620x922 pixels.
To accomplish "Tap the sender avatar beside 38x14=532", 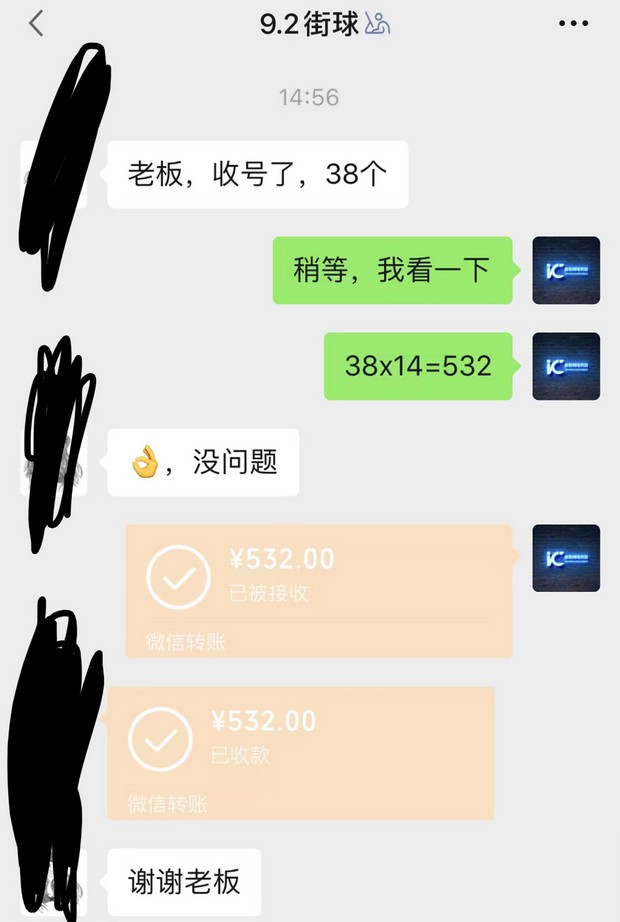I will pyautogui.click(x=566, y=366).
